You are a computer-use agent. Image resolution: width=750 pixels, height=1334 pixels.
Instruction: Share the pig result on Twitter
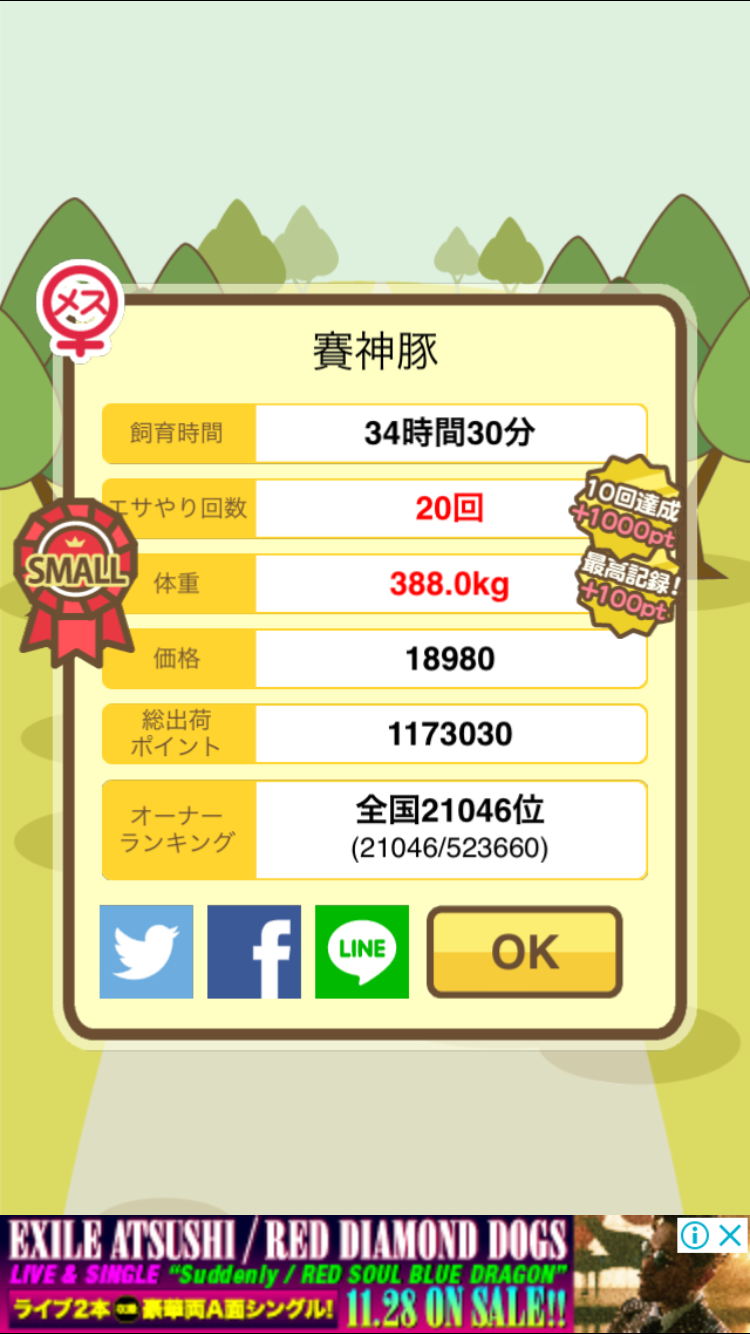[x=146, y=951]
